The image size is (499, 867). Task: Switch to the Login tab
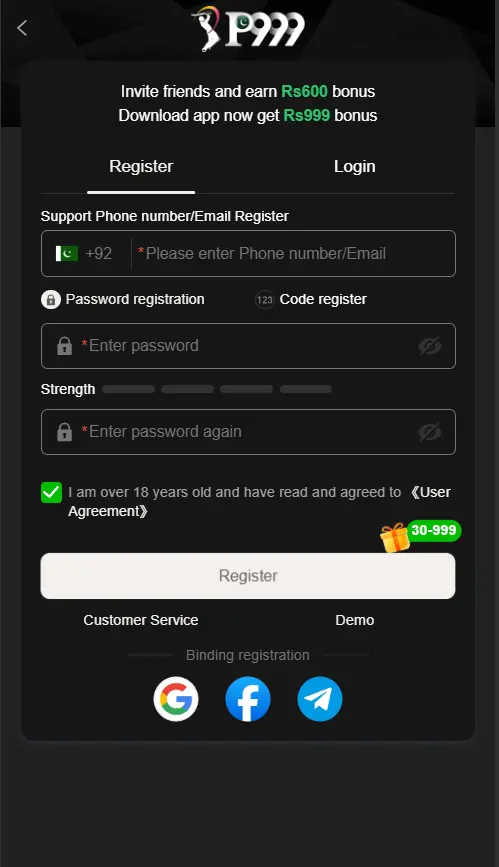click(x=355, y=166)
